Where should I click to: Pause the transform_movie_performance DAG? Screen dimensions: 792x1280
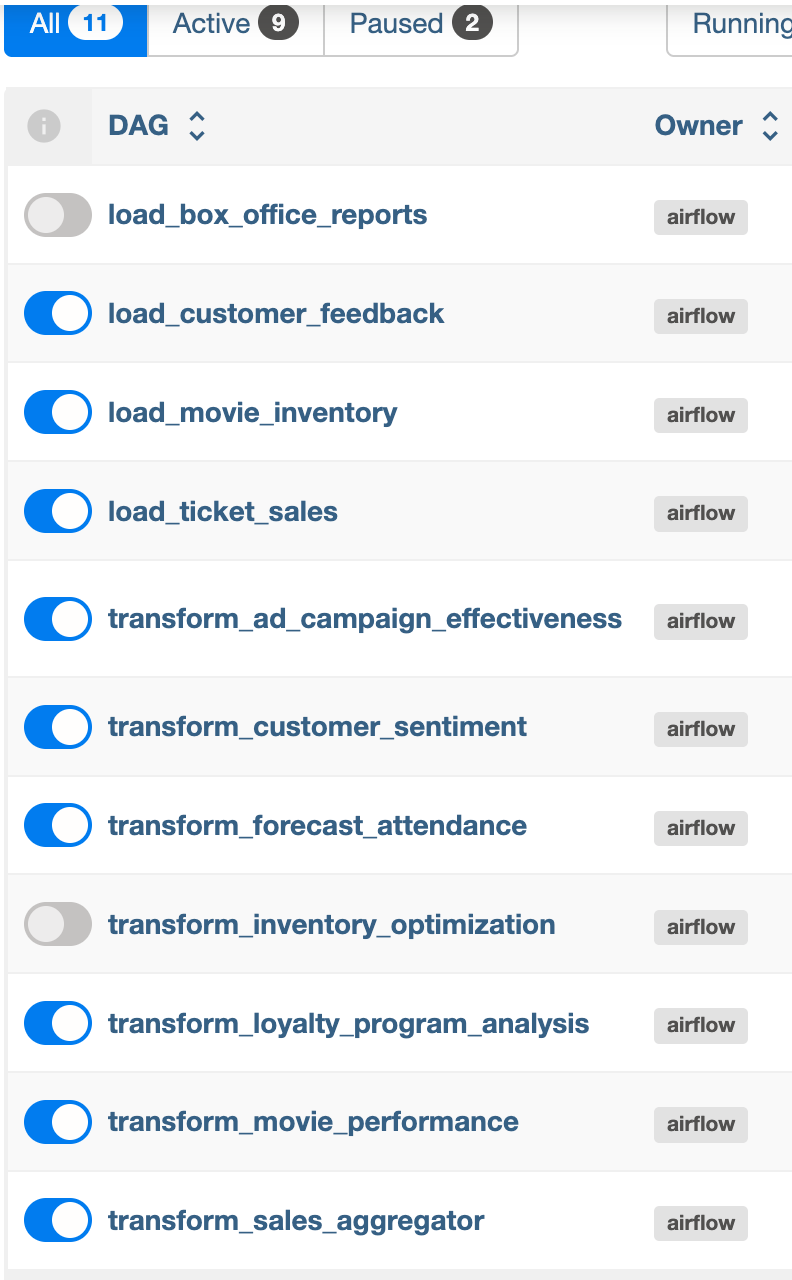pos(58,1122)
